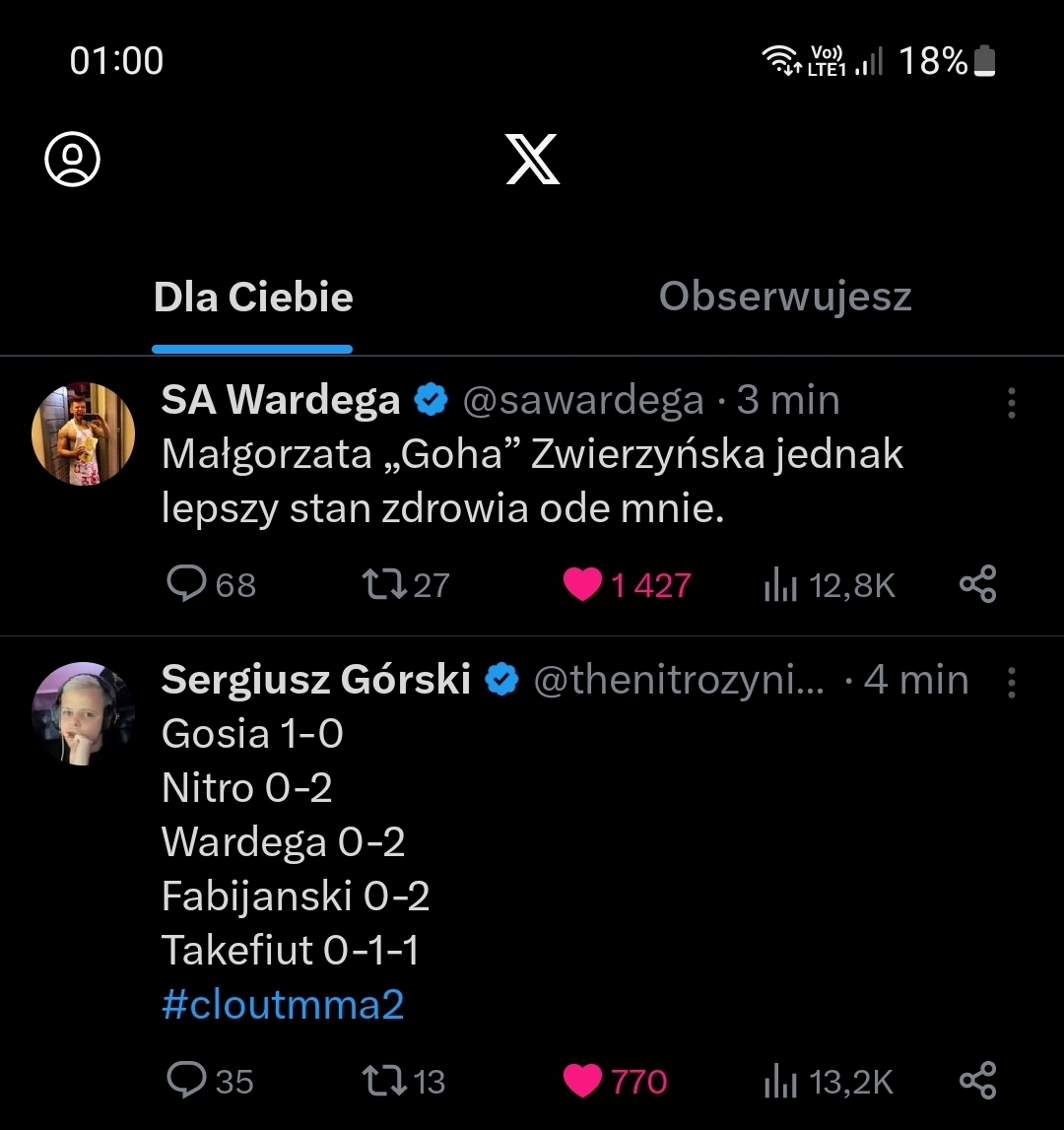Viewport: 1064px width, 1130px height.
Task: Switch to the Obserwujesz tab
Action: pyautogui.click(x=785, y=297)
